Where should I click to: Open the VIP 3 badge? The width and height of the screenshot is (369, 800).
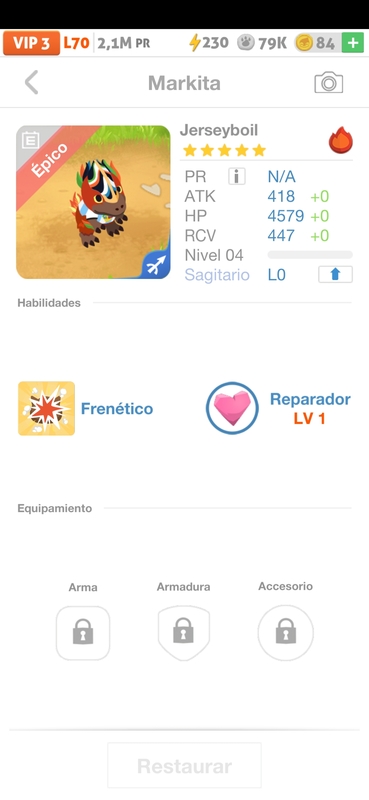point(31,43)
